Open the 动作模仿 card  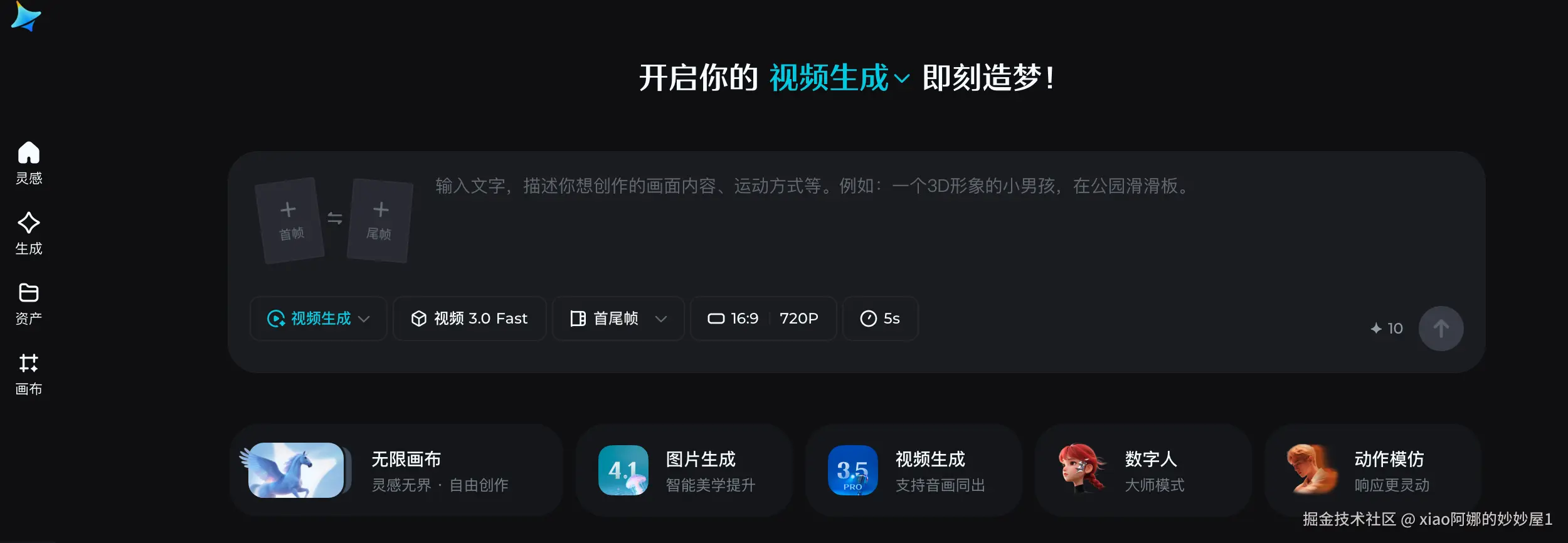click(x=1372, y=470)
